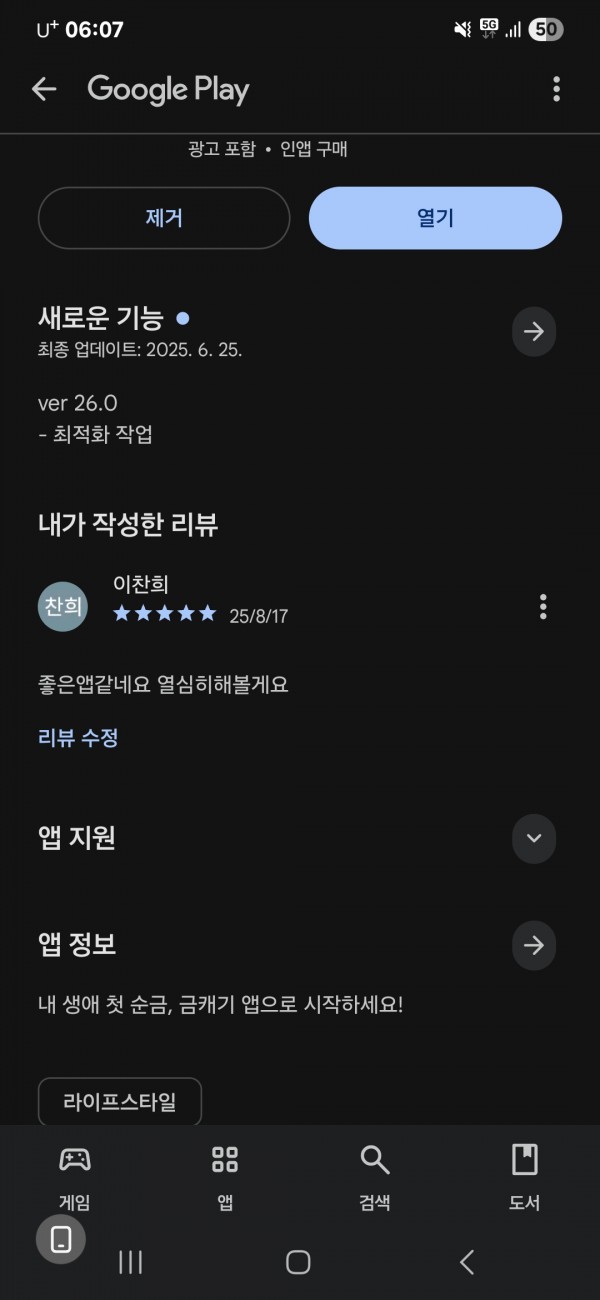
Task: Open the Google Play overflow menu
Action: click(556, 89)
